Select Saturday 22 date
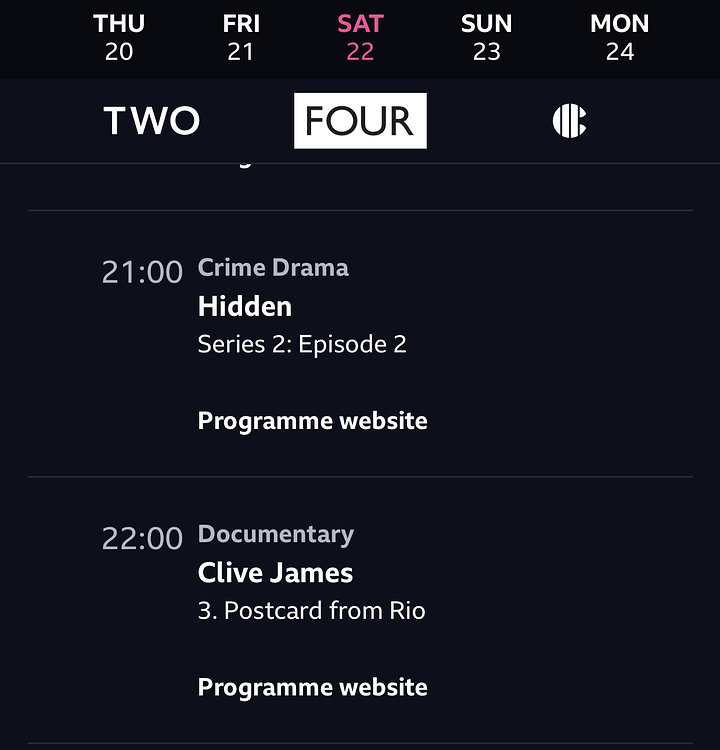 point(360,38)
